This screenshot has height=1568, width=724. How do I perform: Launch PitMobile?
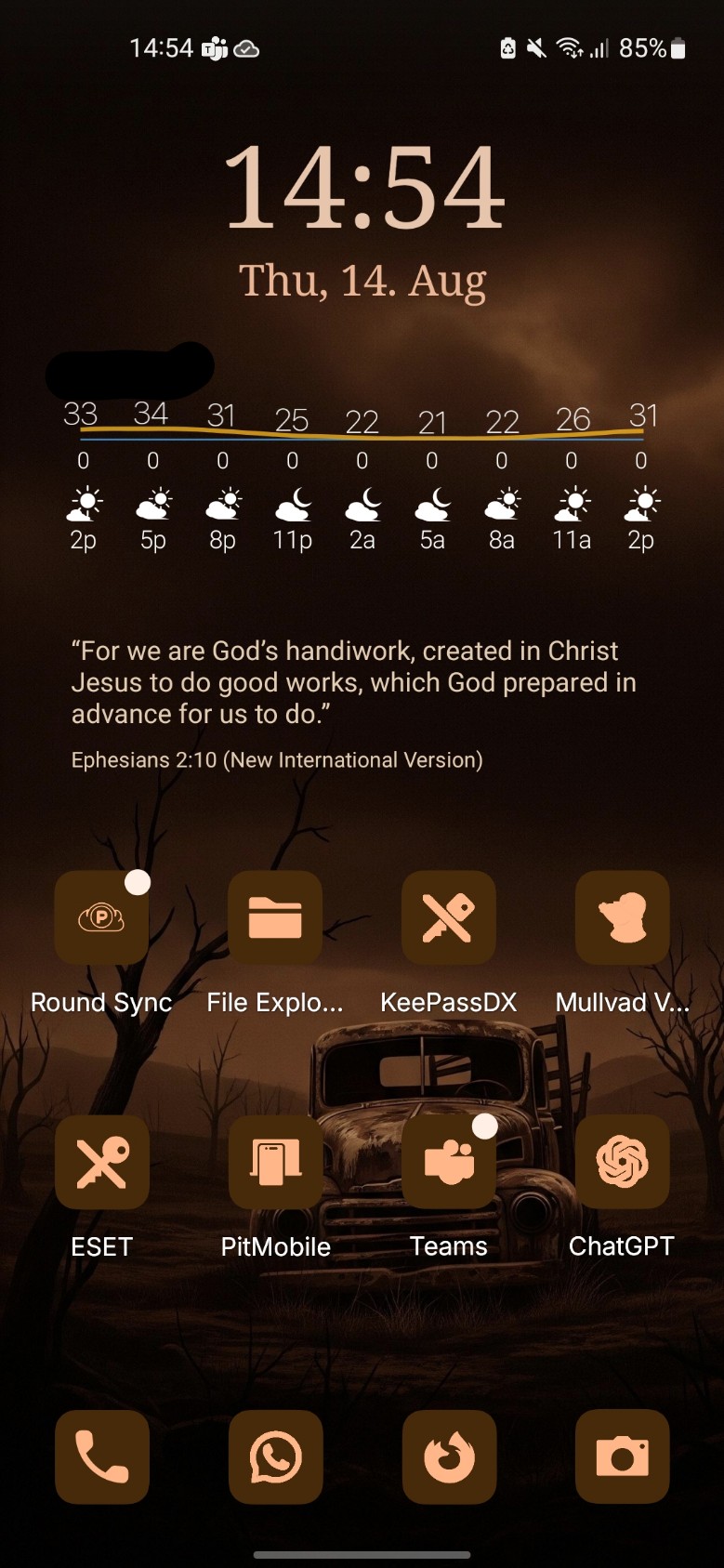[x=275, y=1162]
